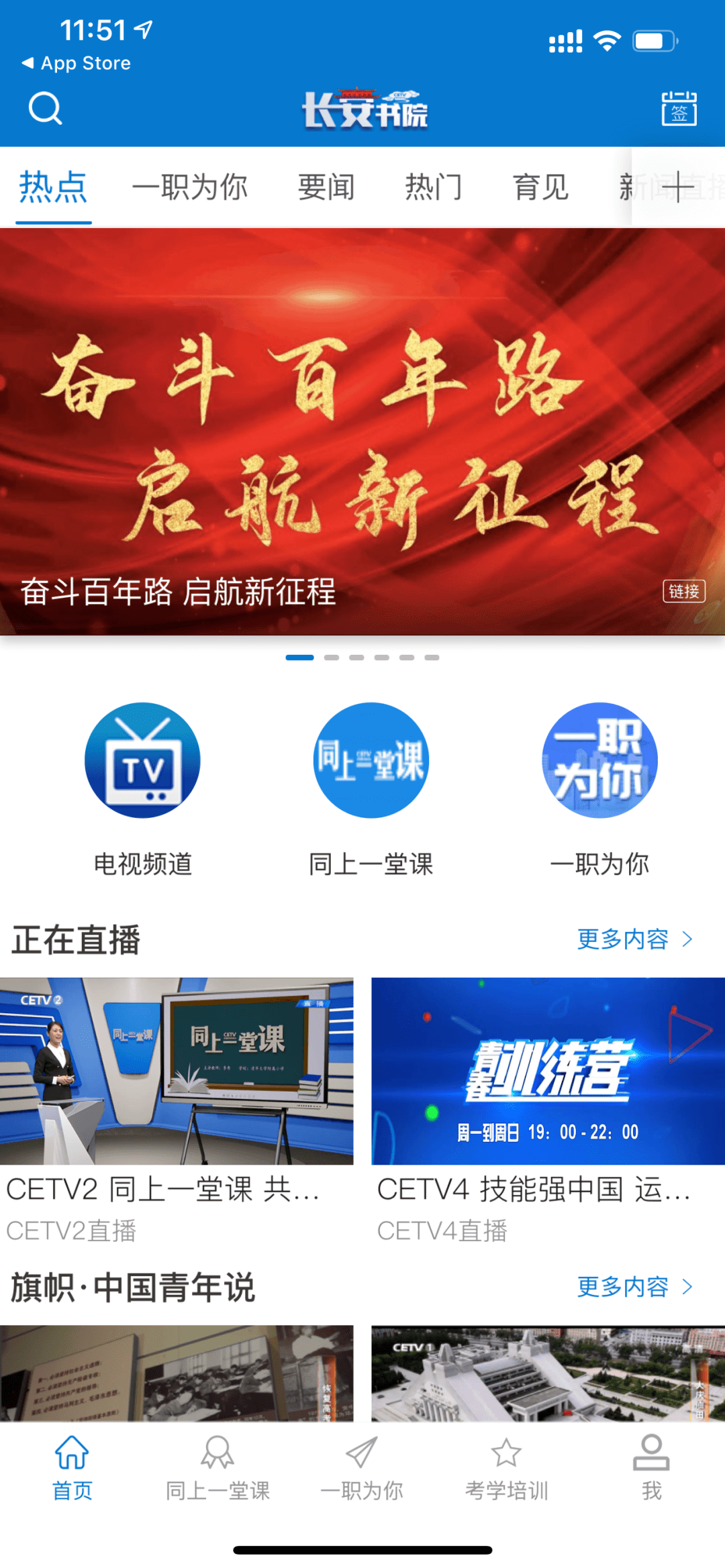This screenshot has height=1568, width=725.
Task: Open the 一职为你 circular shortcut icon
Action: pyautogui.click(x=601, y=760)
